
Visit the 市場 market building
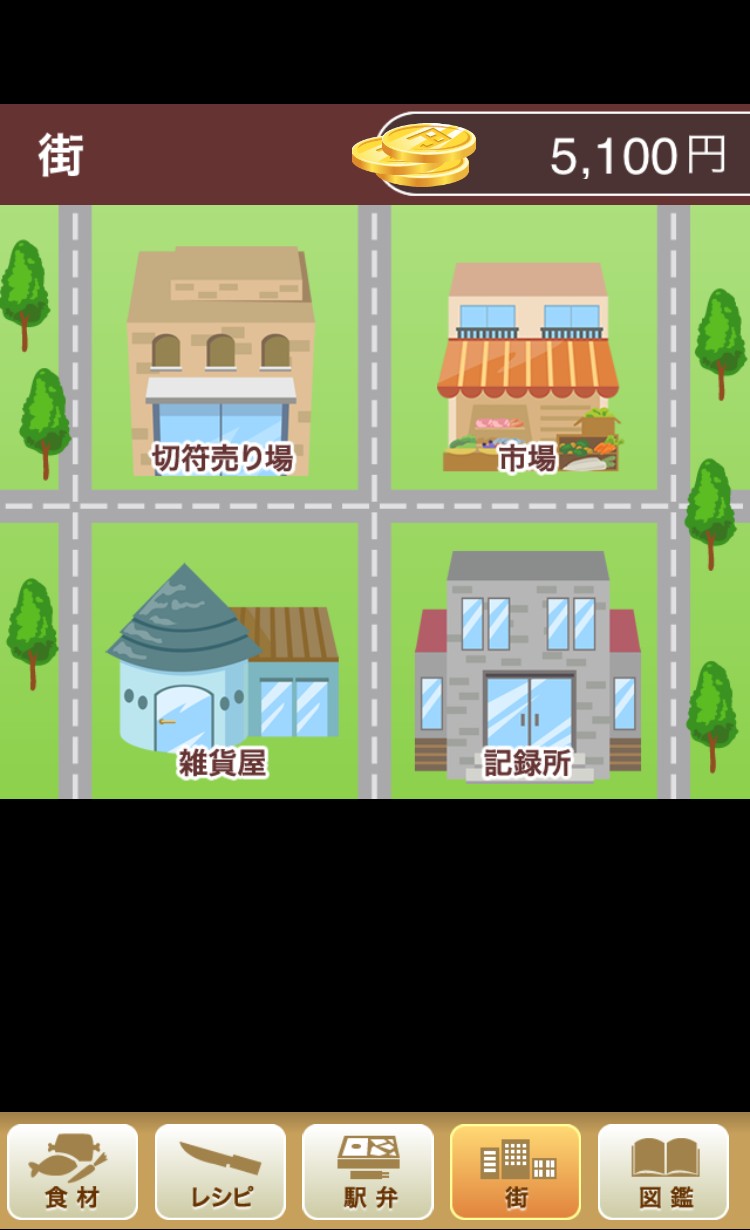pos(528,370)
